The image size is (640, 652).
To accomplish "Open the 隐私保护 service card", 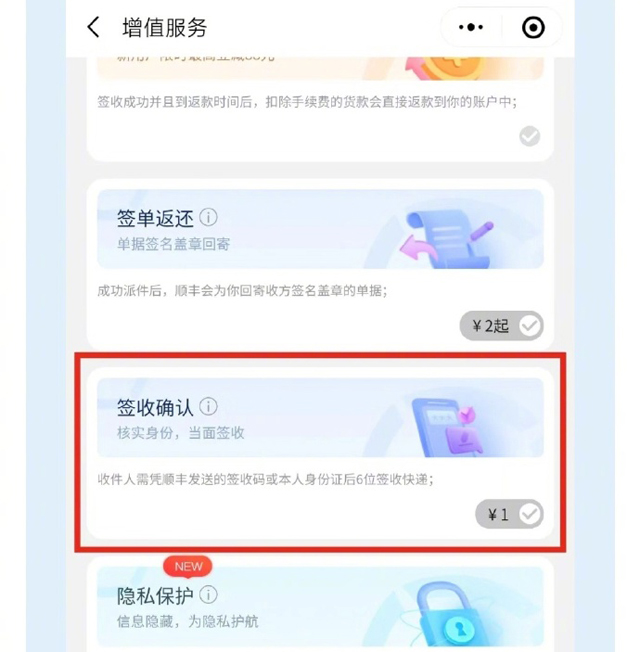I will click(320, 610).
